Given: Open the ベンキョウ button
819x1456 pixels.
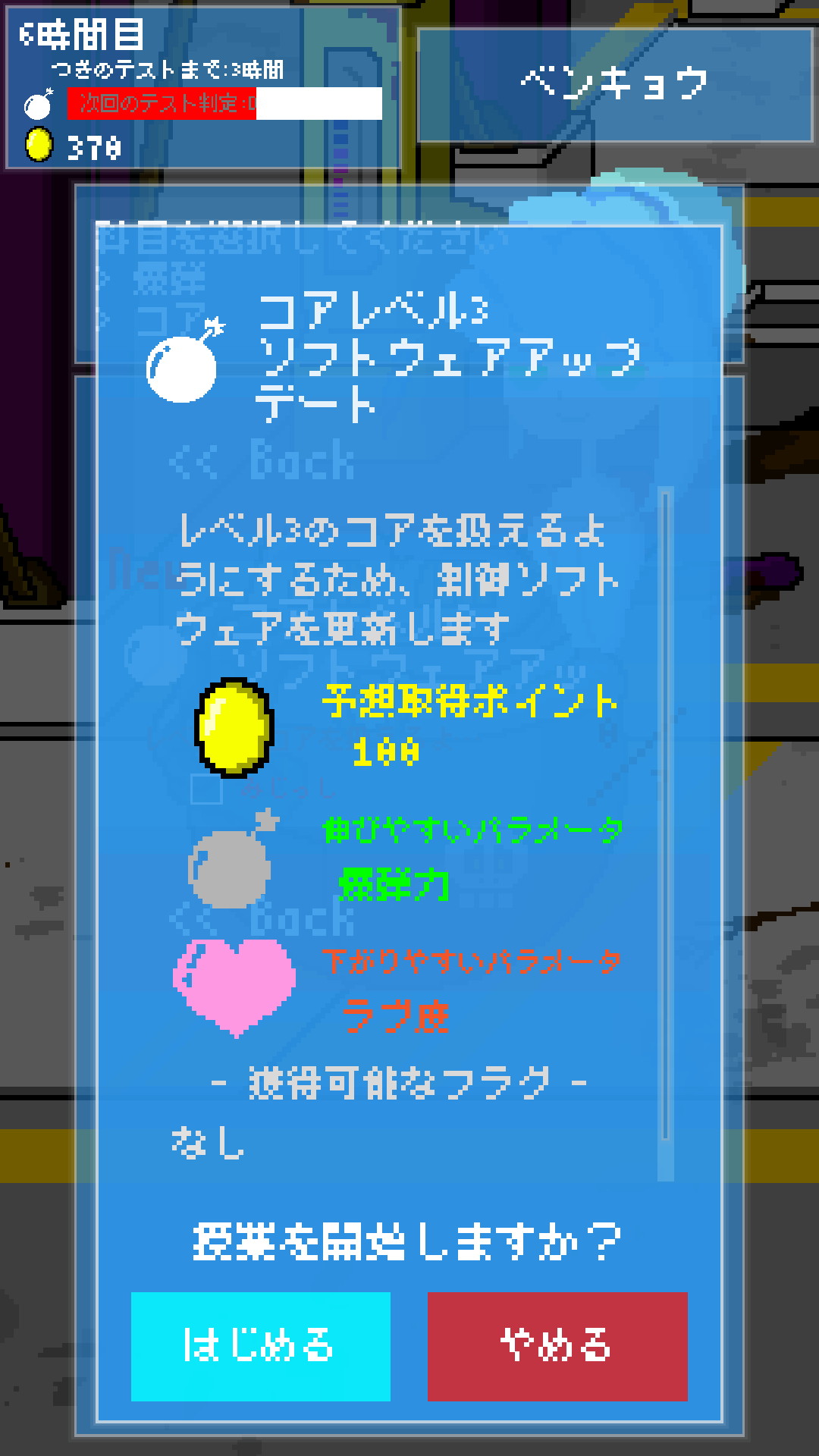Looking at the screenshot, I should (614, 85).
